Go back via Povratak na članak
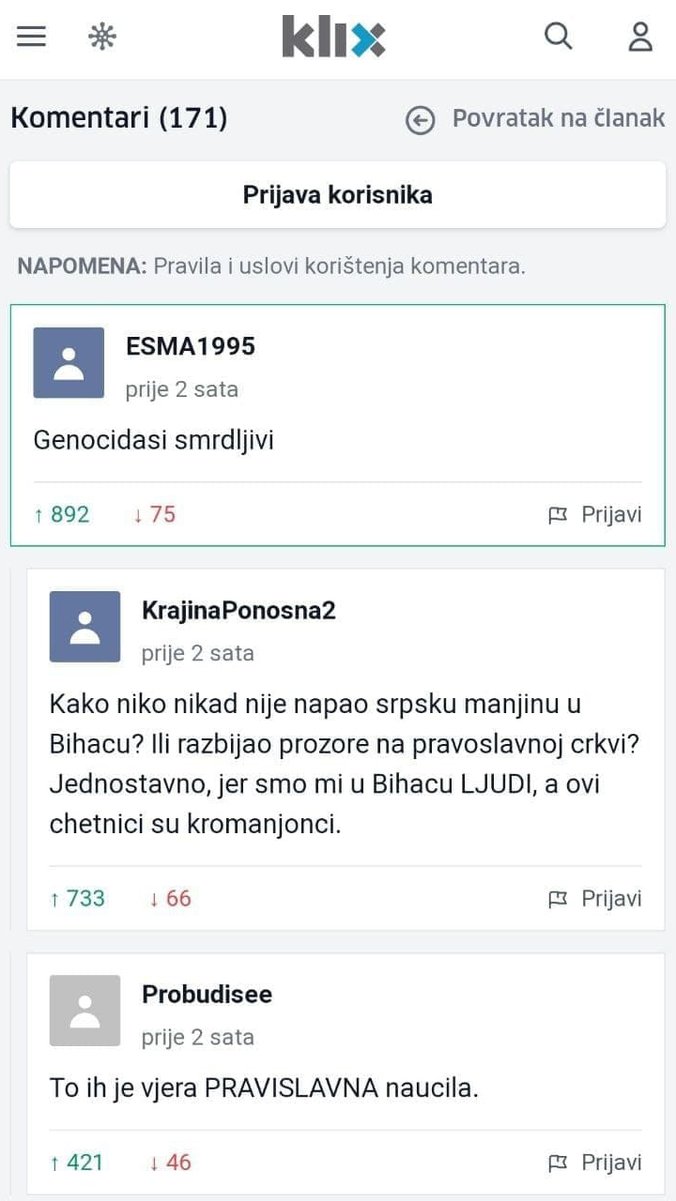 (x=536, y=119)
